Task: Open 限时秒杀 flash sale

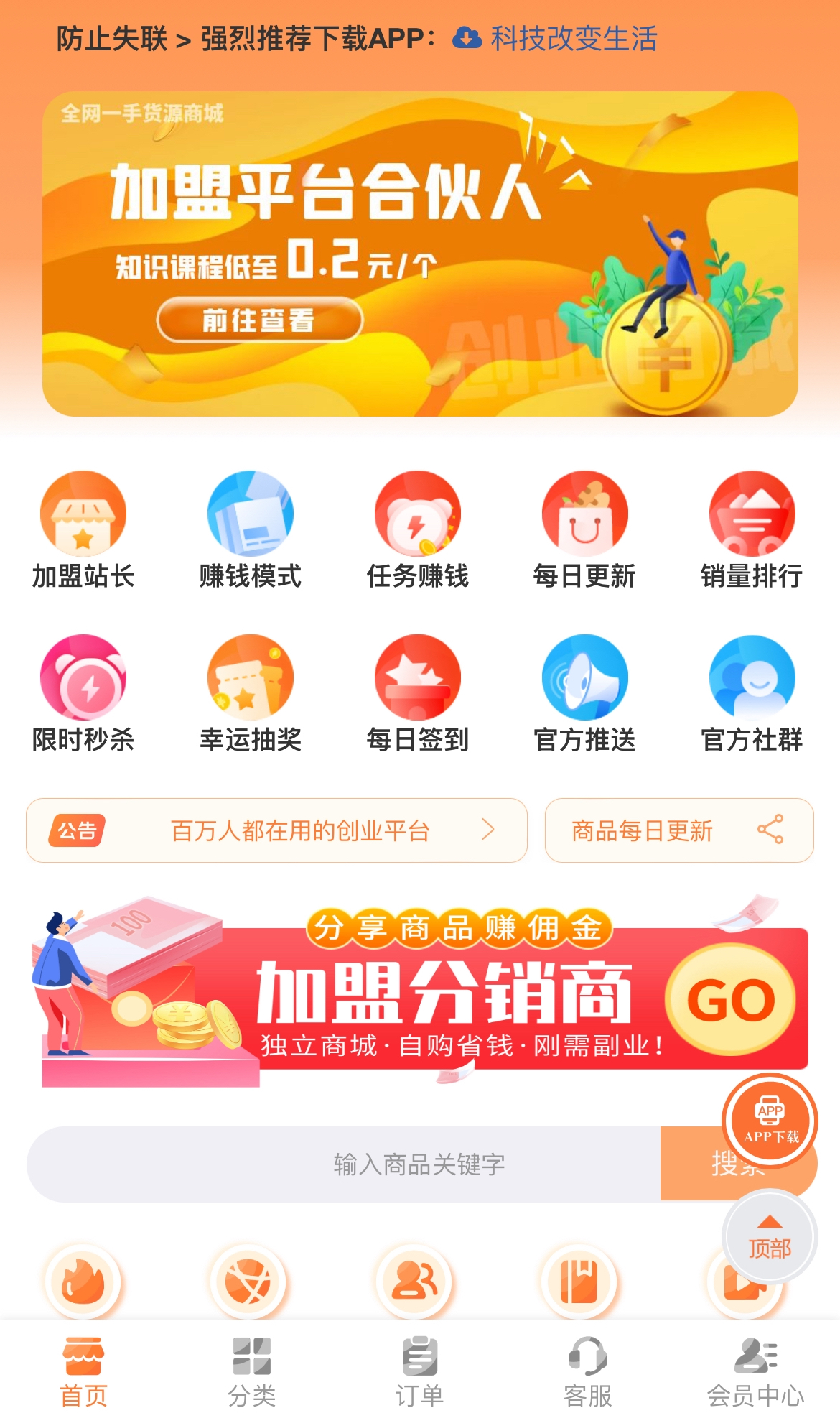Action: coord(83,694)
